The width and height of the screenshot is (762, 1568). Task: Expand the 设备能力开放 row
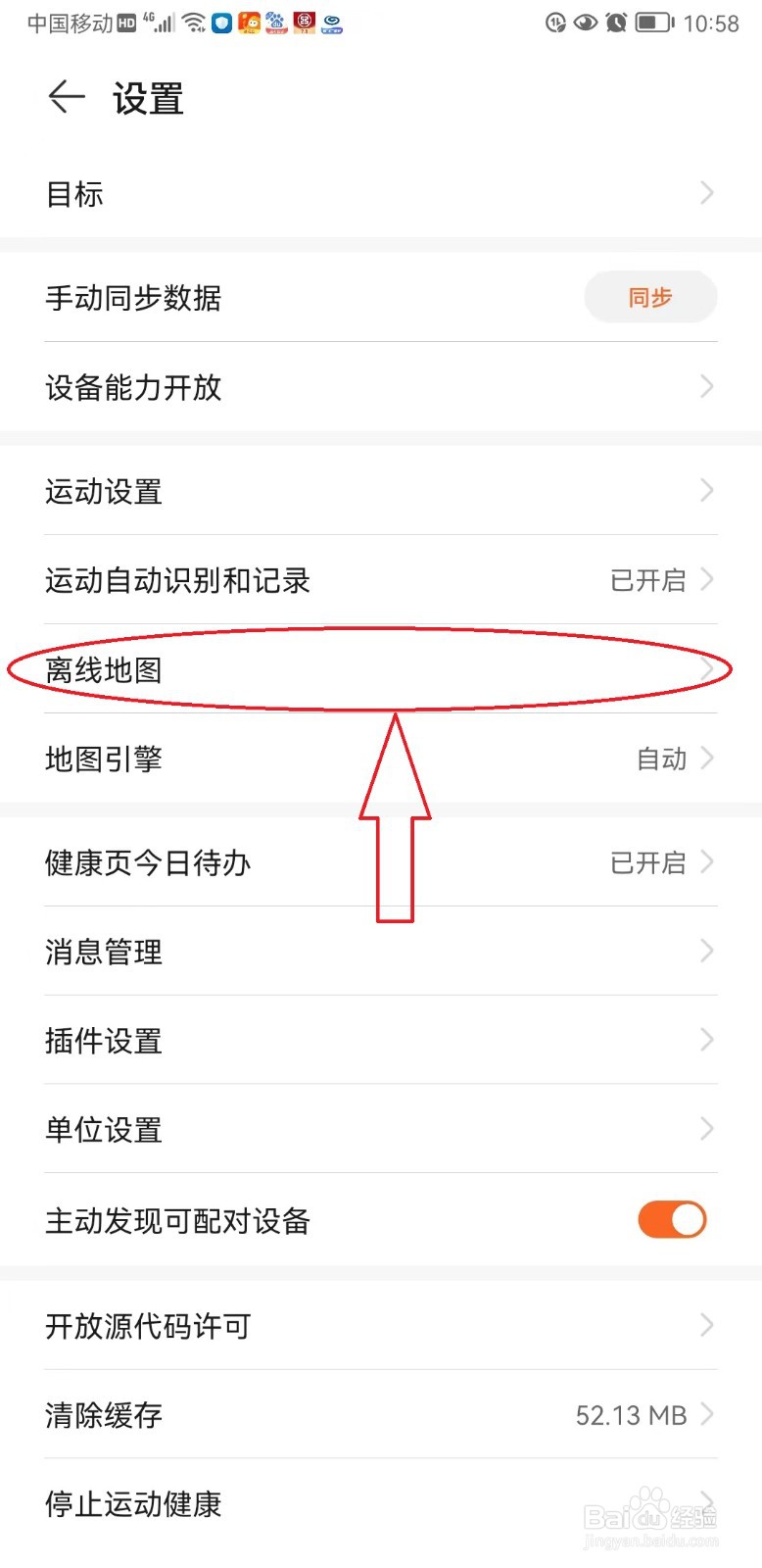[x=381, y=386]
